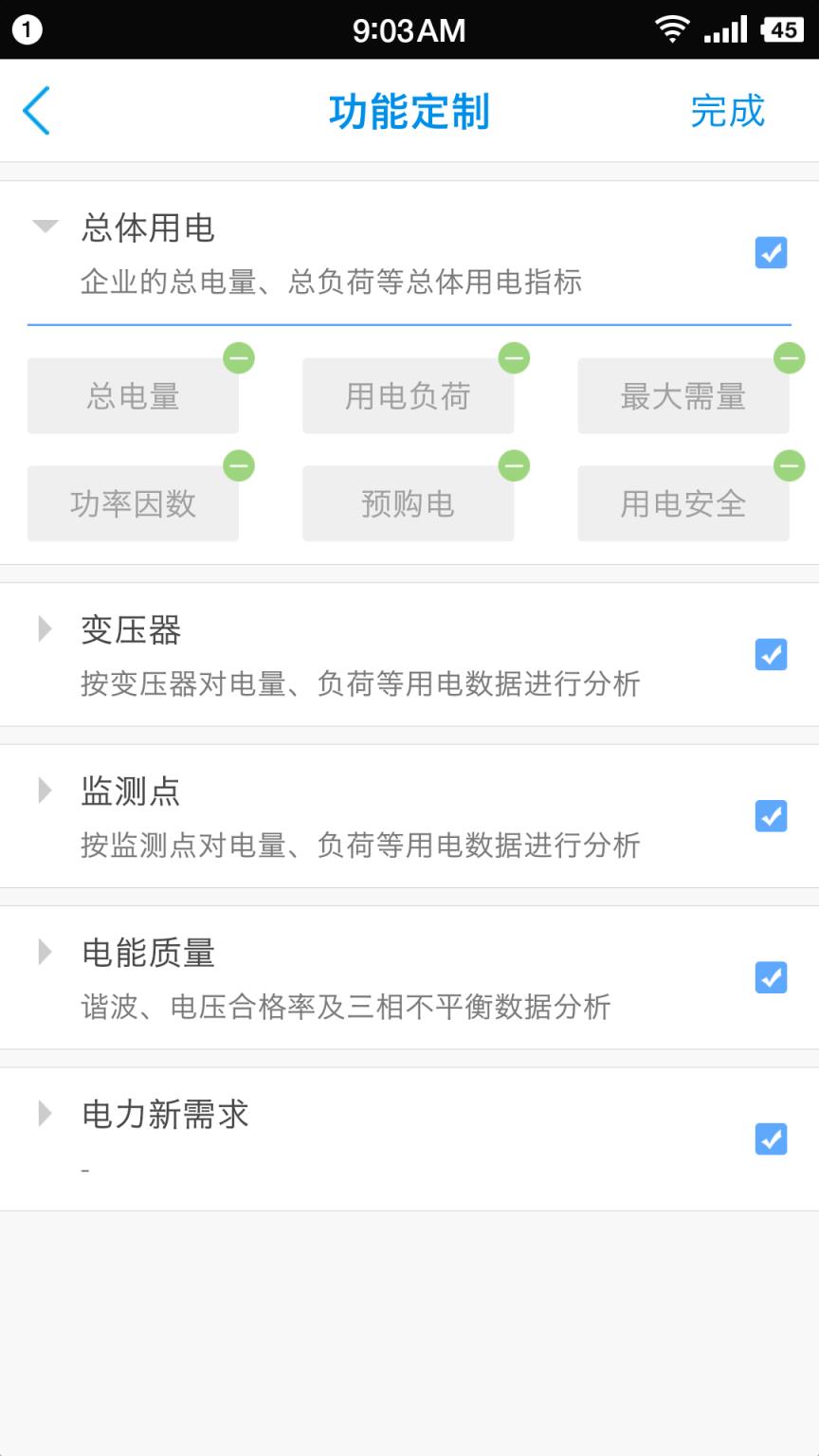Screen dimensions: 819x1456
Task: Tap the battery indicator showing 45
Action: [x=782, y=29]
